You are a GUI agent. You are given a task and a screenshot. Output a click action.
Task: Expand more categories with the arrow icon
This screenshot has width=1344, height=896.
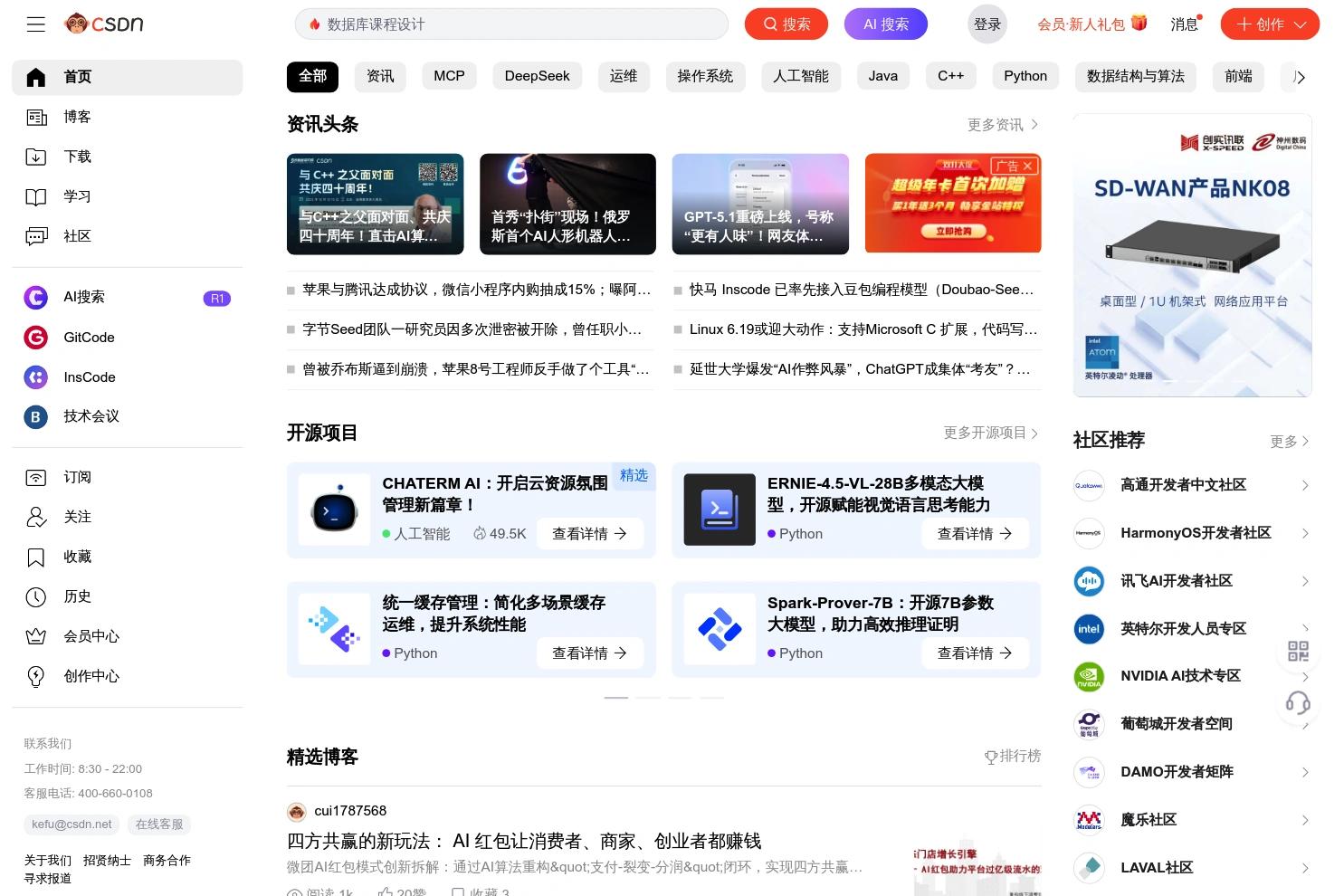pyautogui.click(x=1300, y=78)
